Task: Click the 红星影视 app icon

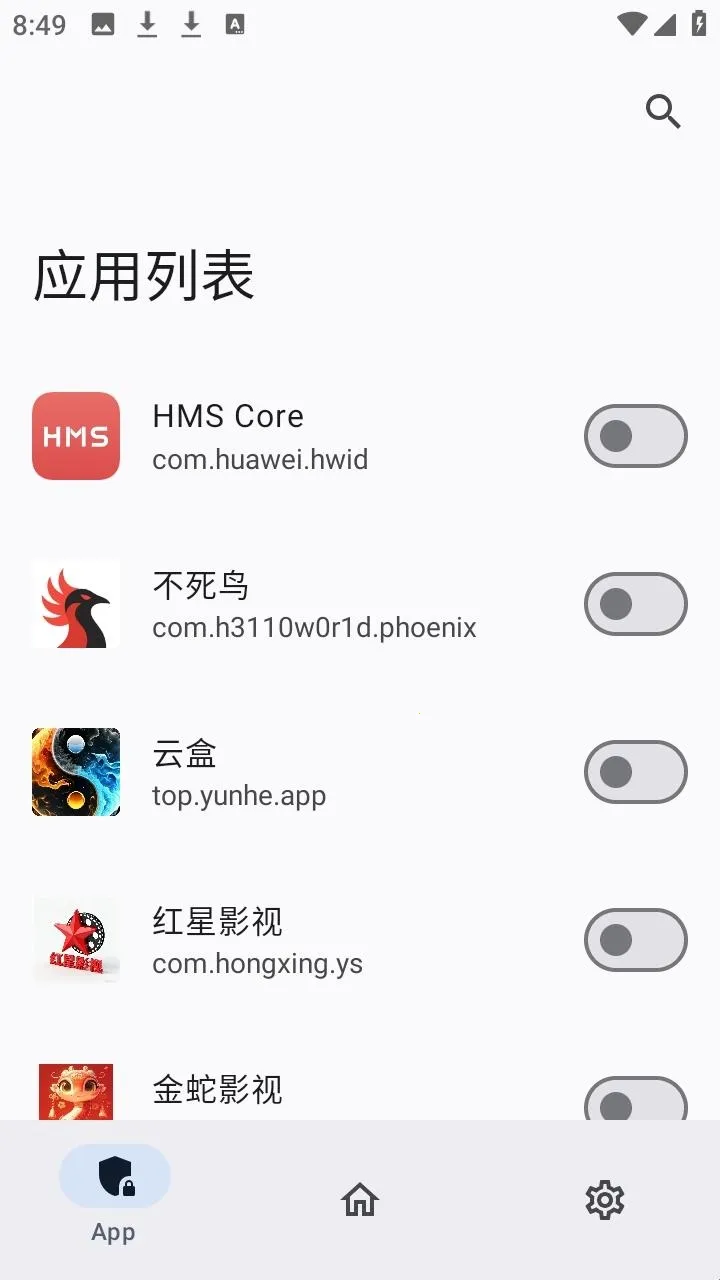Action: click(75, 940)
